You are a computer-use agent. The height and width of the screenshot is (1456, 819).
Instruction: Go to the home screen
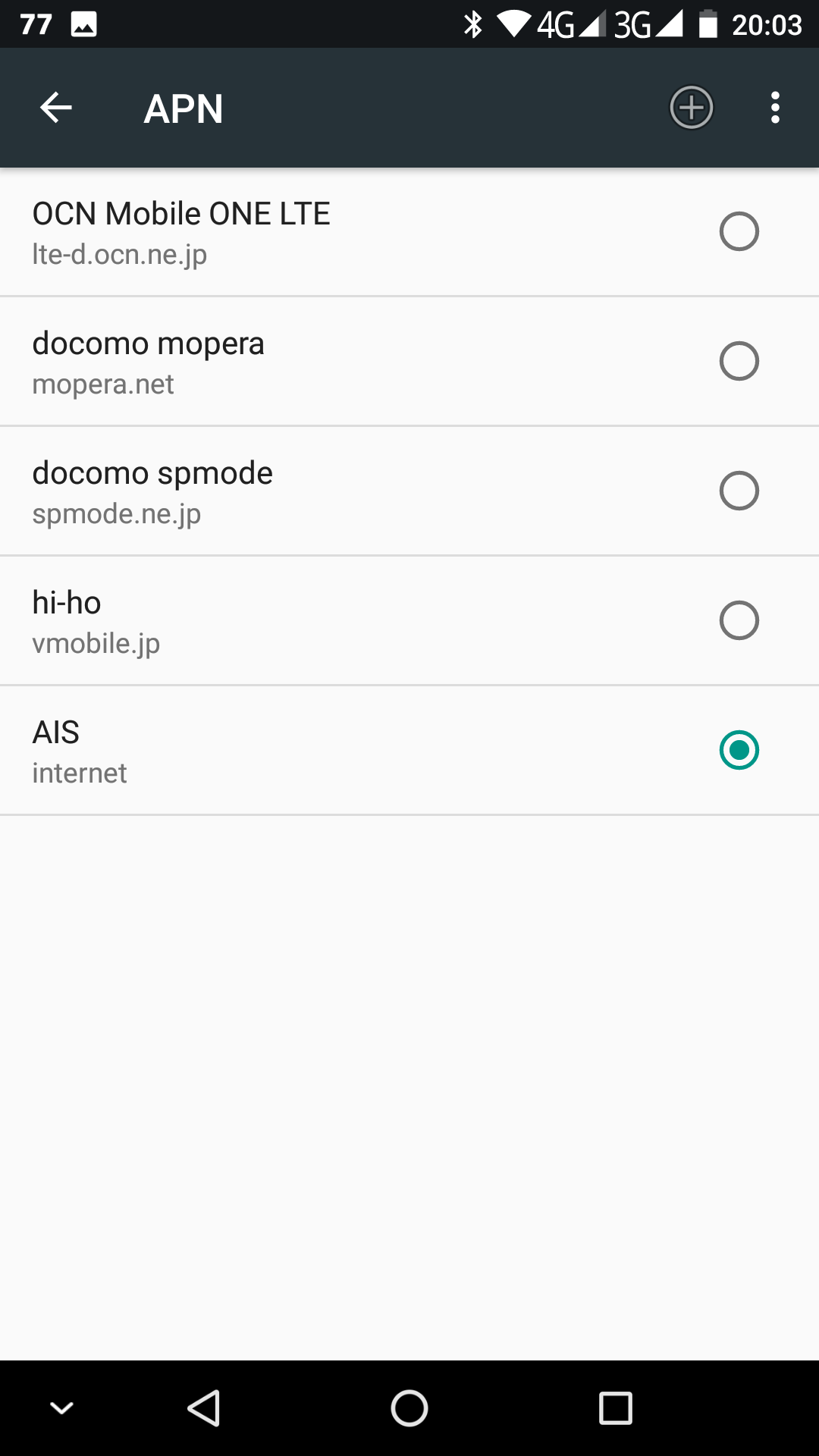click(x=409, y=1409)
